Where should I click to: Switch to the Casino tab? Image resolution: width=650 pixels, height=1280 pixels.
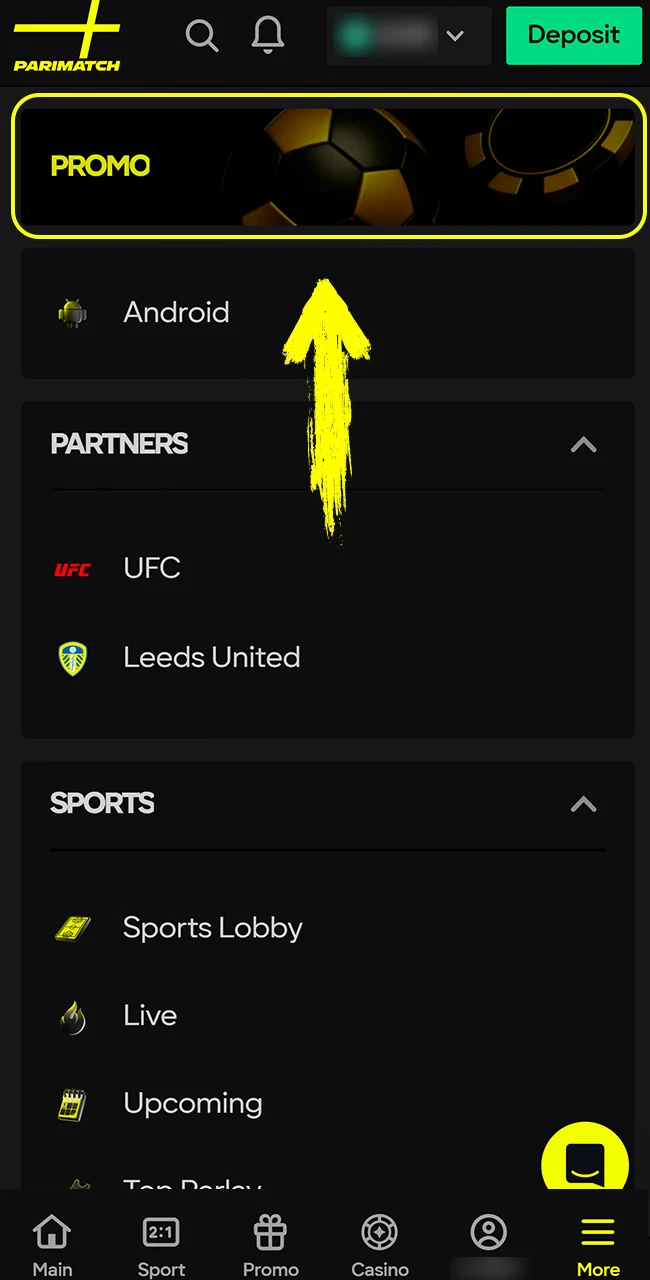click(x=379, y=1245)
